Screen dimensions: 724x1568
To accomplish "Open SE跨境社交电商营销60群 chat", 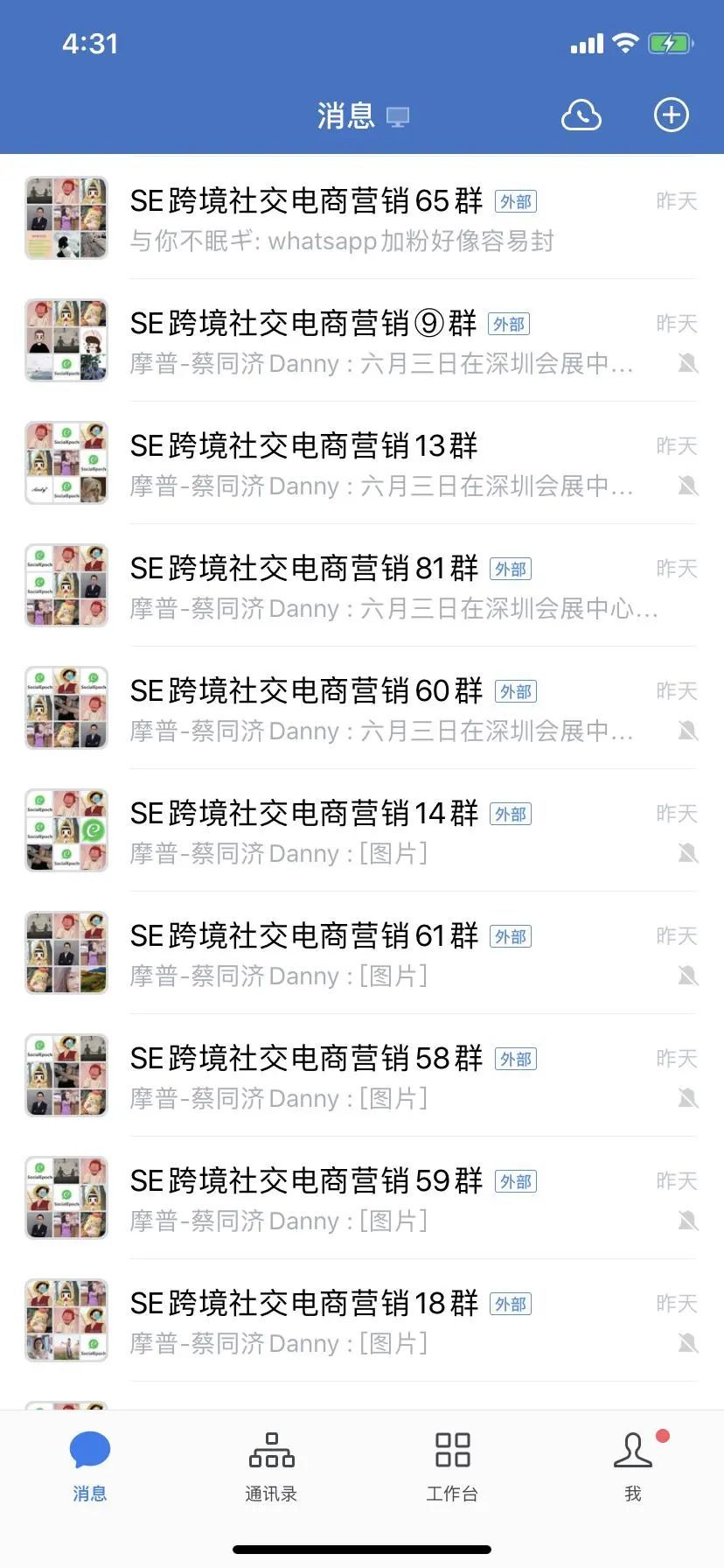I will (362, 708).
